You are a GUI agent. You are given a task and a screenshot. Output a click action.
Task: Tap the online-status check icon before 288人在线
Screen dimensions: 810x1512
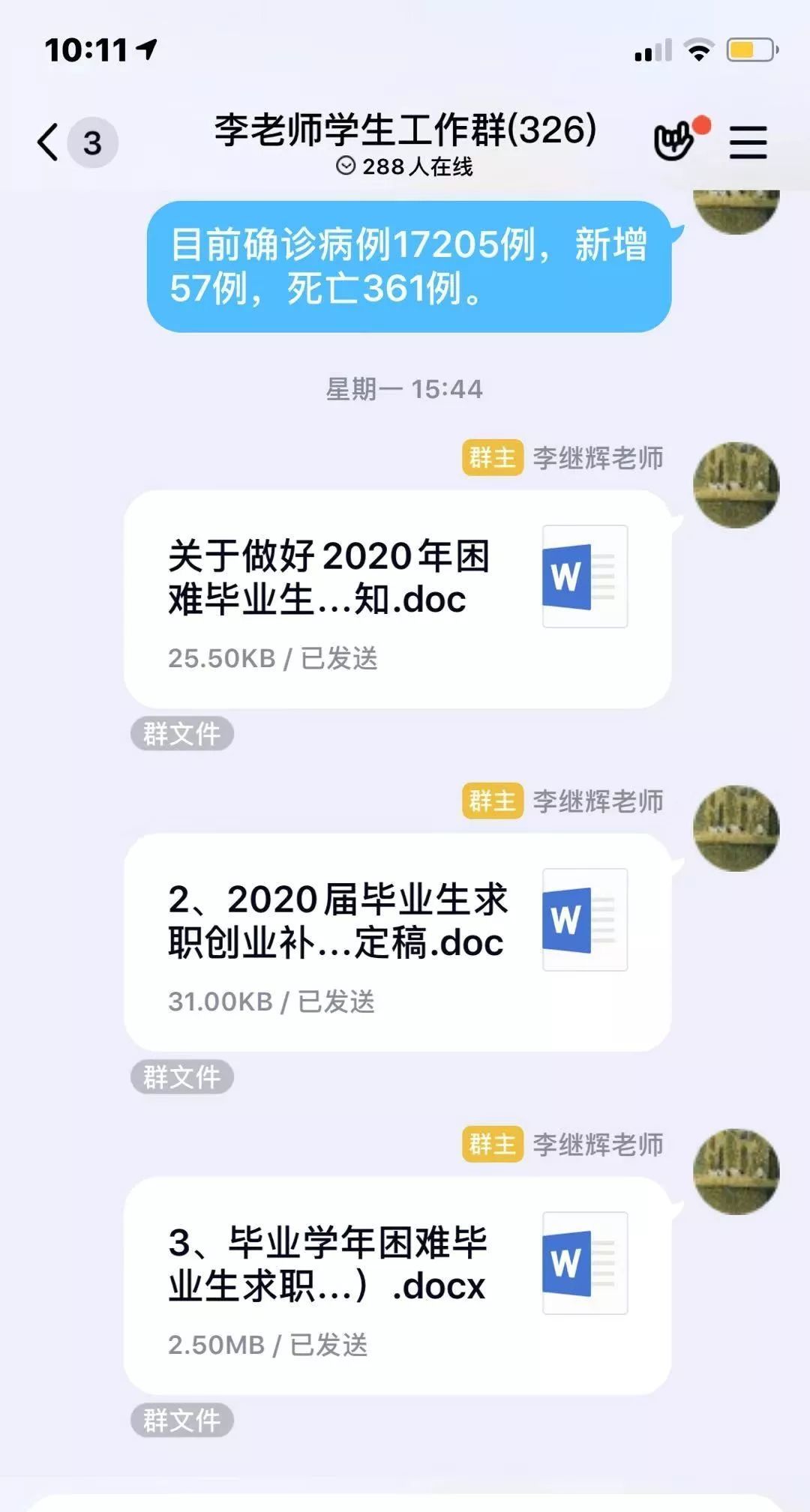[346, 166]
